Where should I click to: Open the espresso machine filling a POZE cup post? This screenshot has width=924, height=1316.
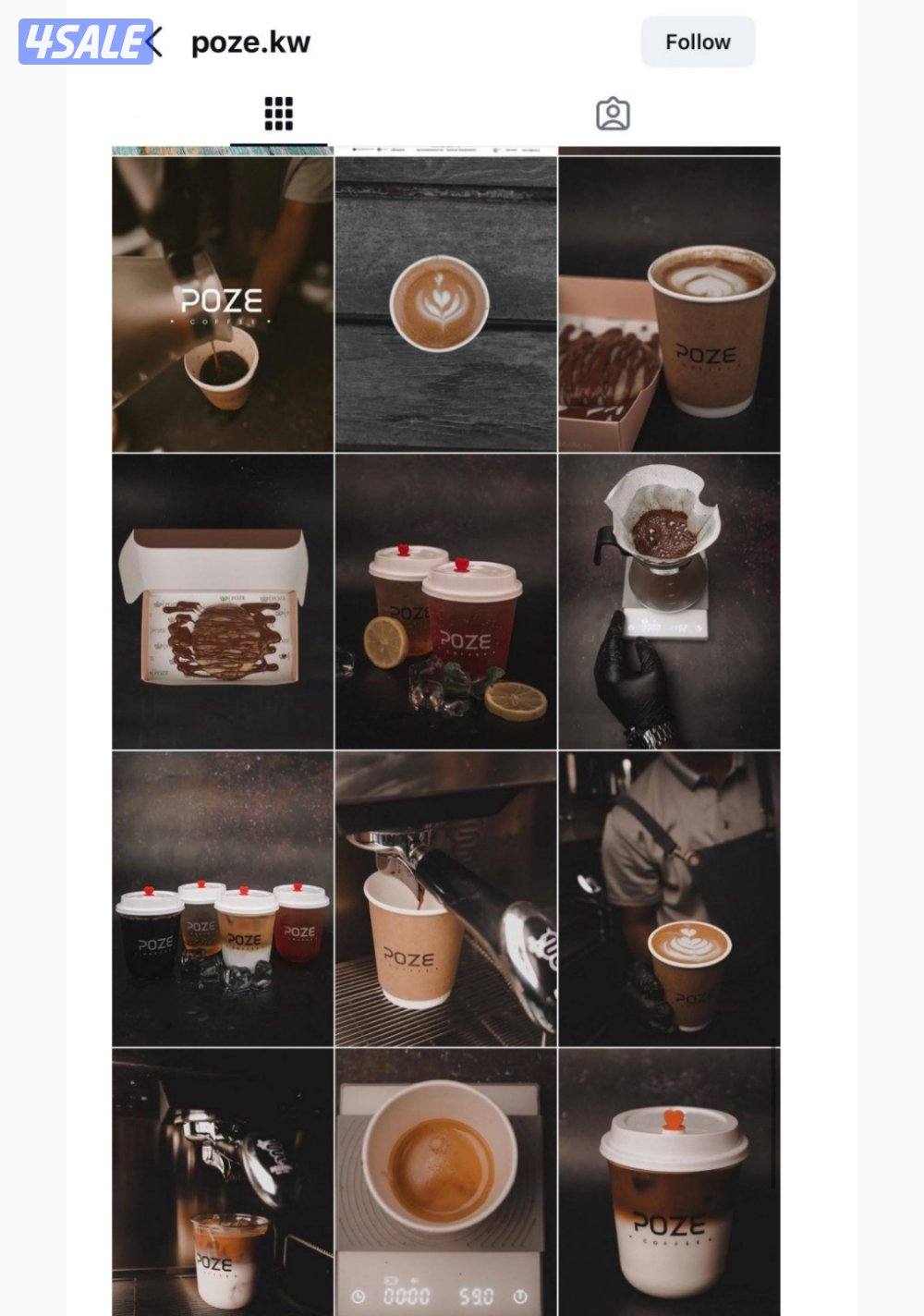(x=445, y=899)
